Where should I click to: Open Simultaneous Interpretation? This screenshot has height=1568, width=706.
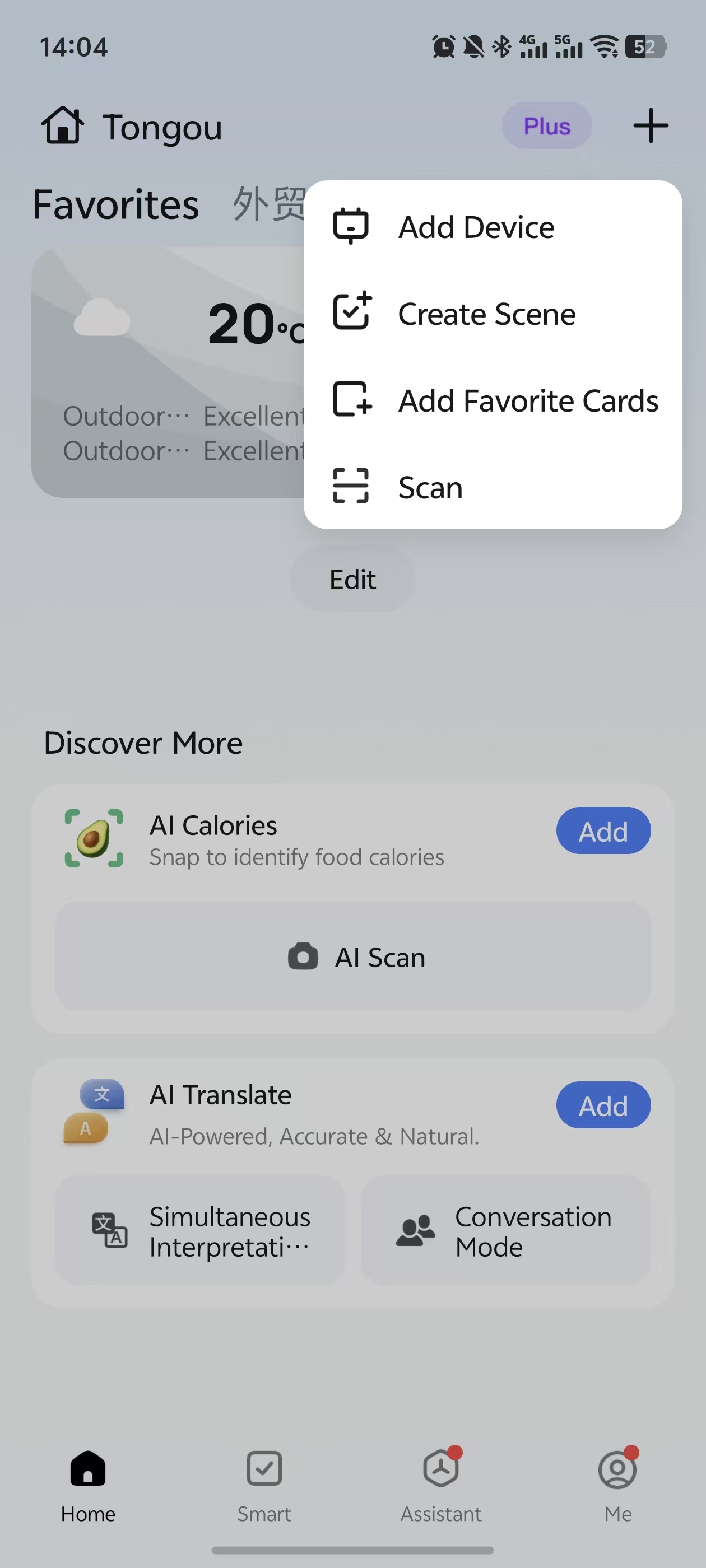click(200, 1231)
